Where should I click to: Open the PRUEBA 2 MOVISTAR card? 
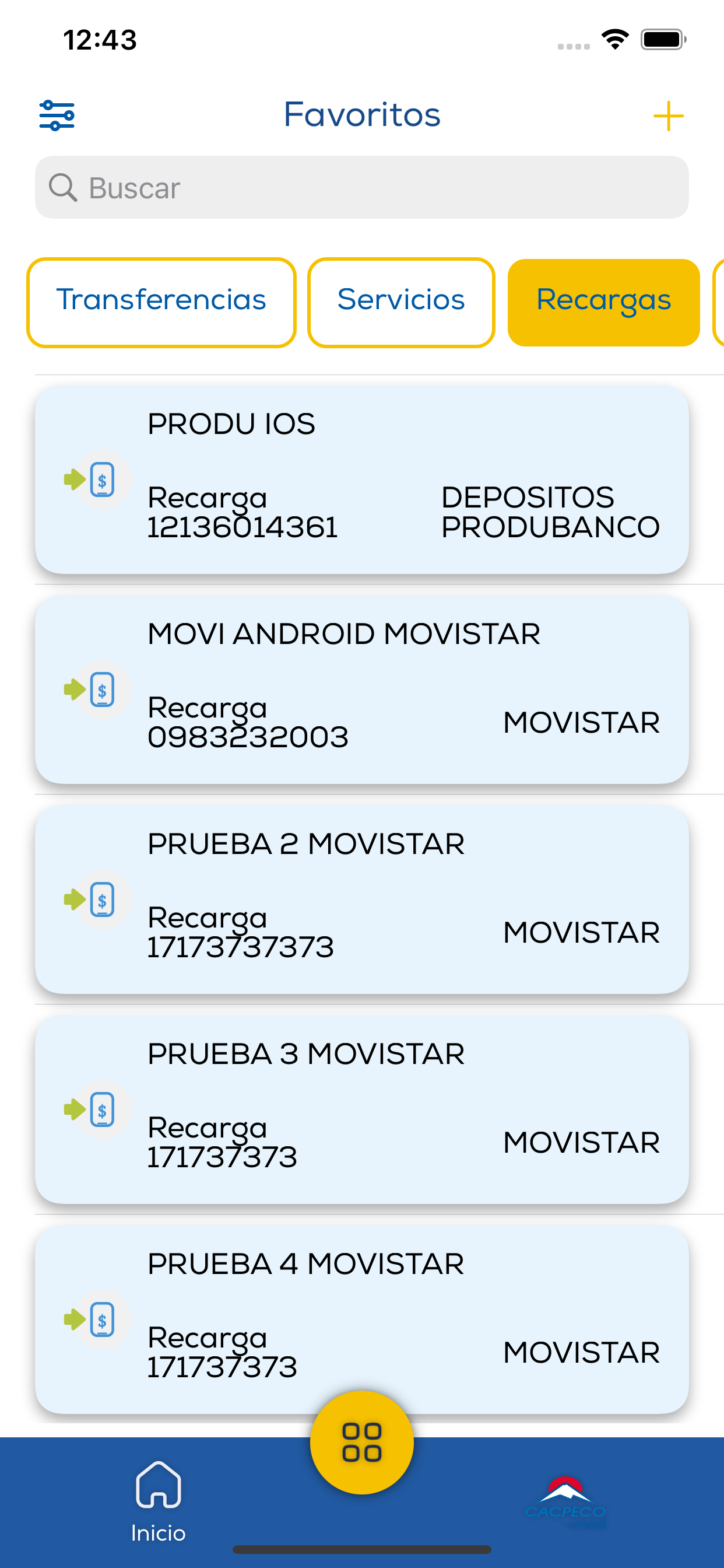362,899
